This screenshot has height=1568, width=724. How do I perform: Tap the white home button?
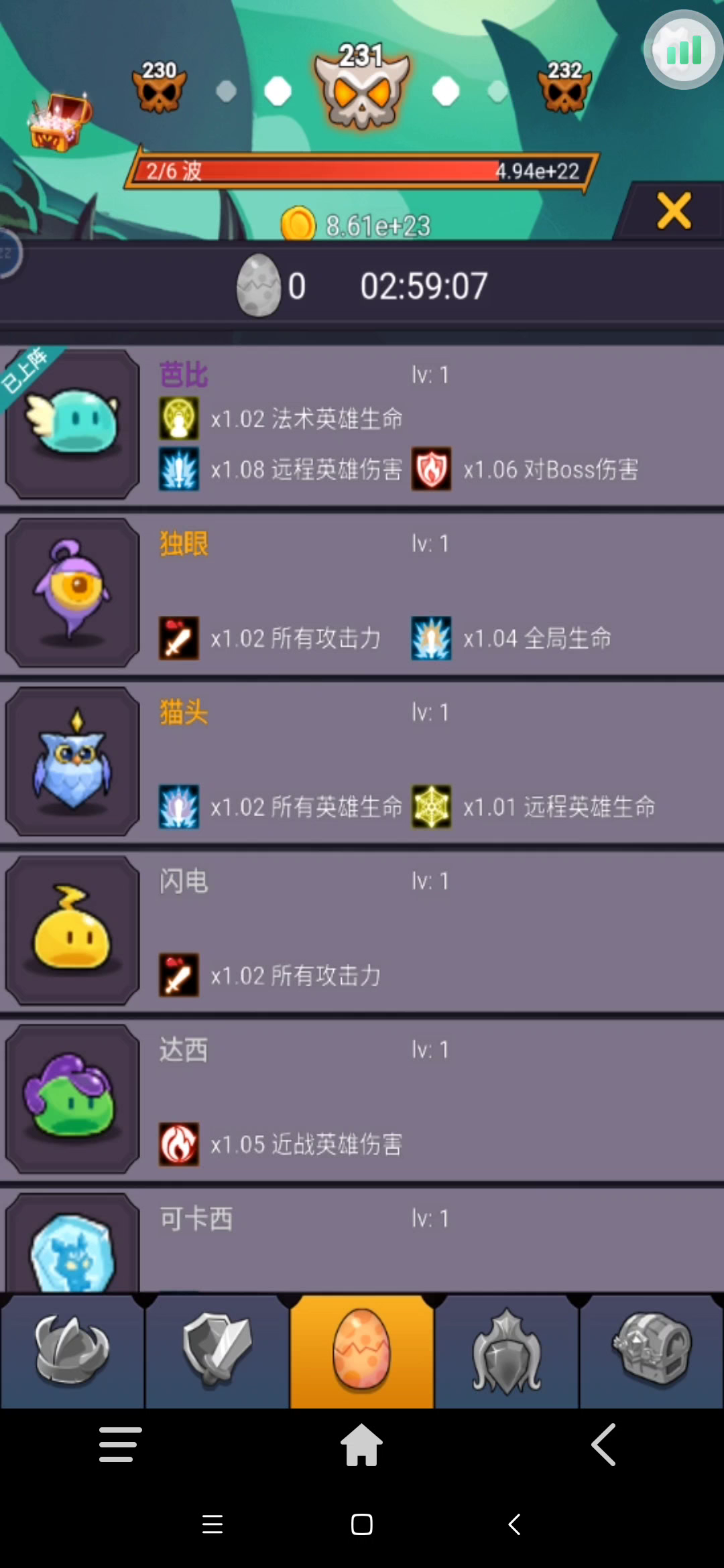(x=361, y=1445)
